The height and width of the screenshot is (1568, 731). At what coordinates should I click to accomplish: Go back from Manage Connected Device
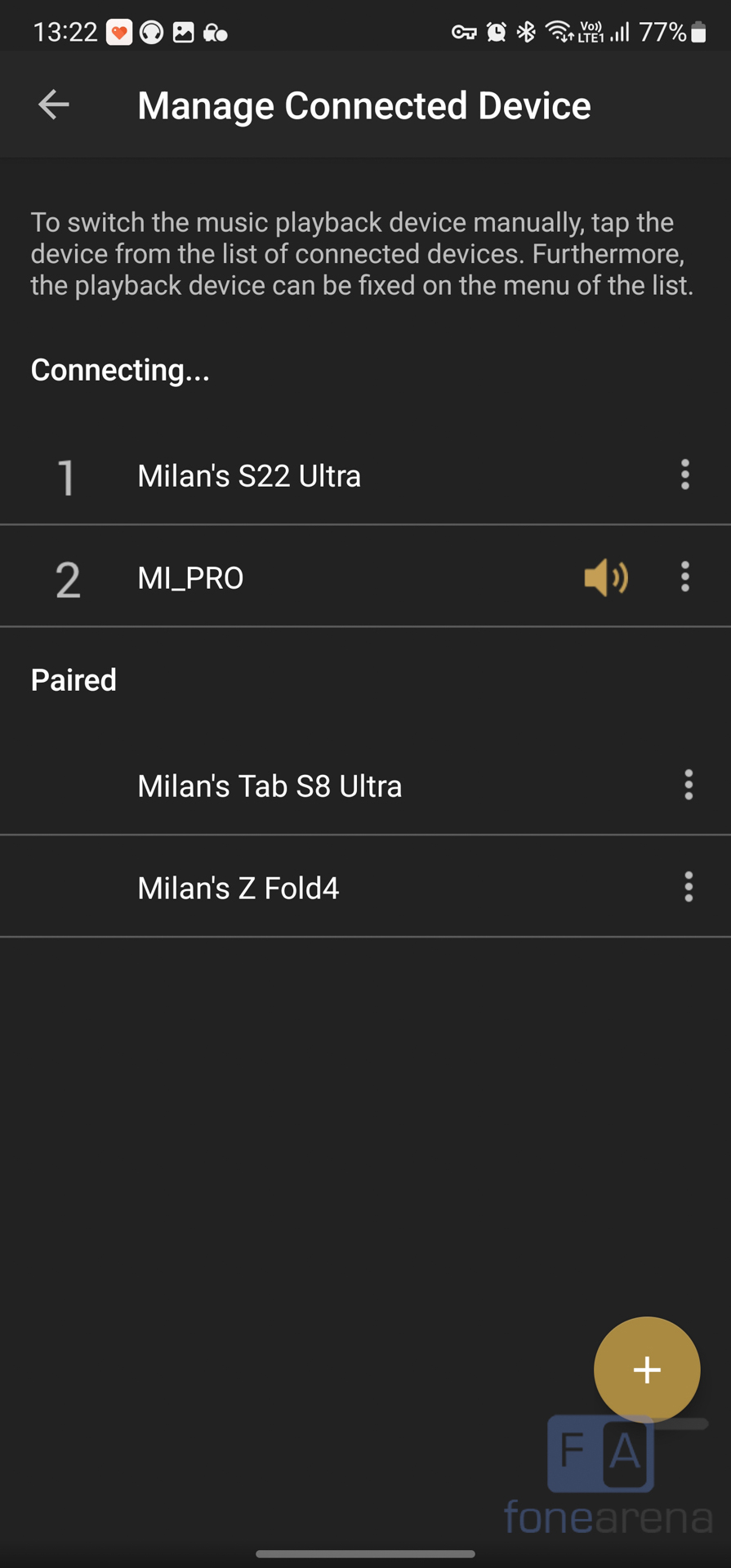54,105
